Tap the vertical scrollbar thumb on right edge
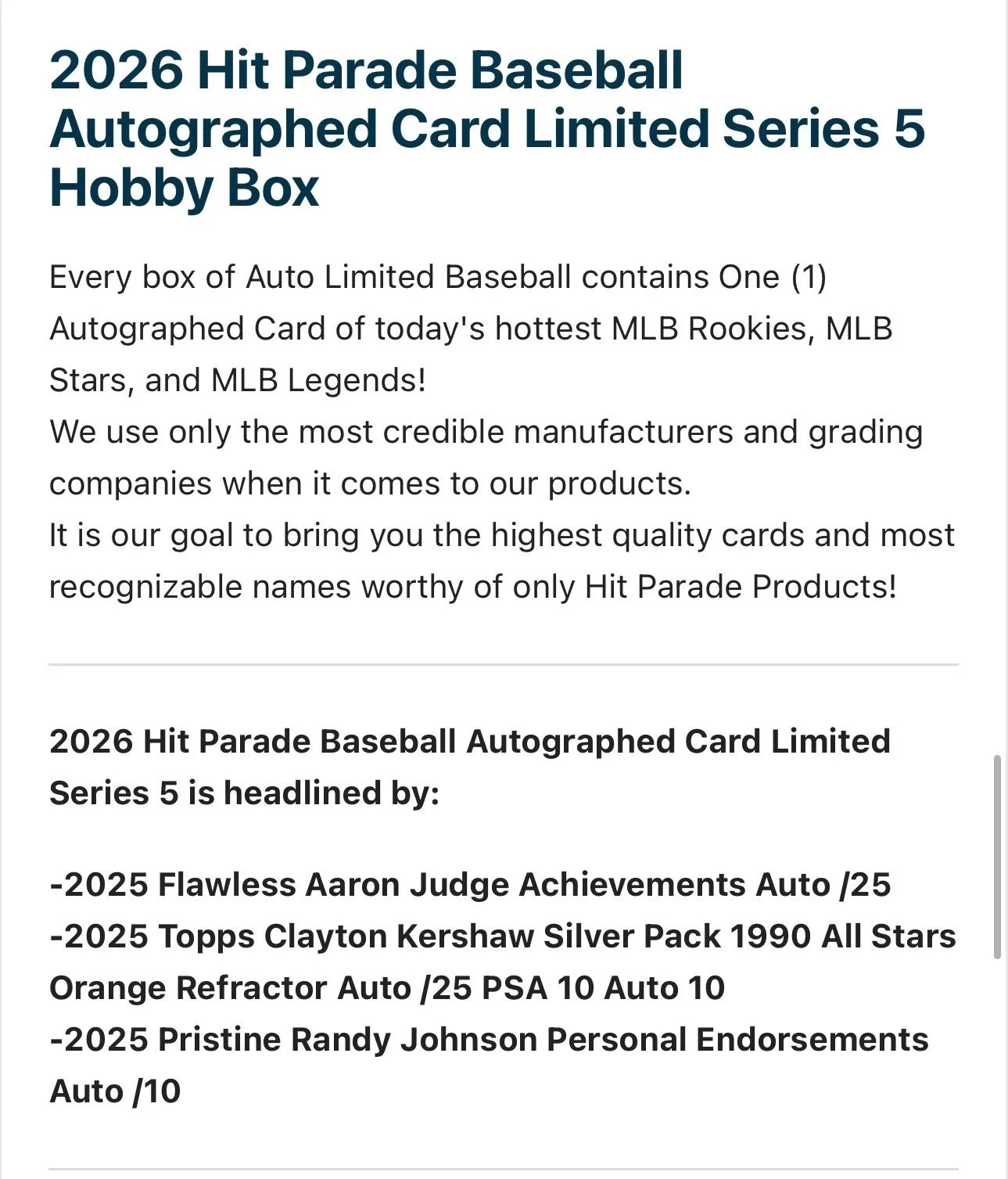This screenshot has height=1179, width=1008. click(x=997, y=857)
